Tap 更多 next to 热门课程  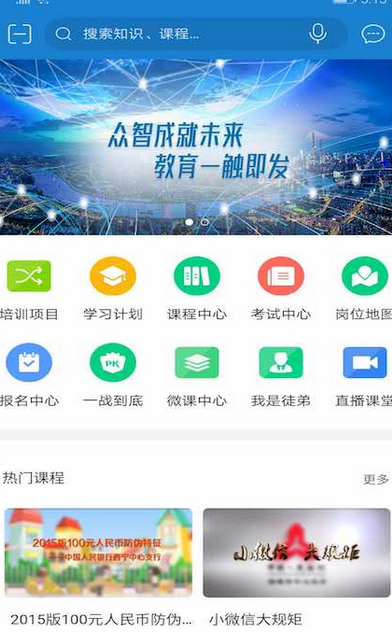tap(376, 479)
